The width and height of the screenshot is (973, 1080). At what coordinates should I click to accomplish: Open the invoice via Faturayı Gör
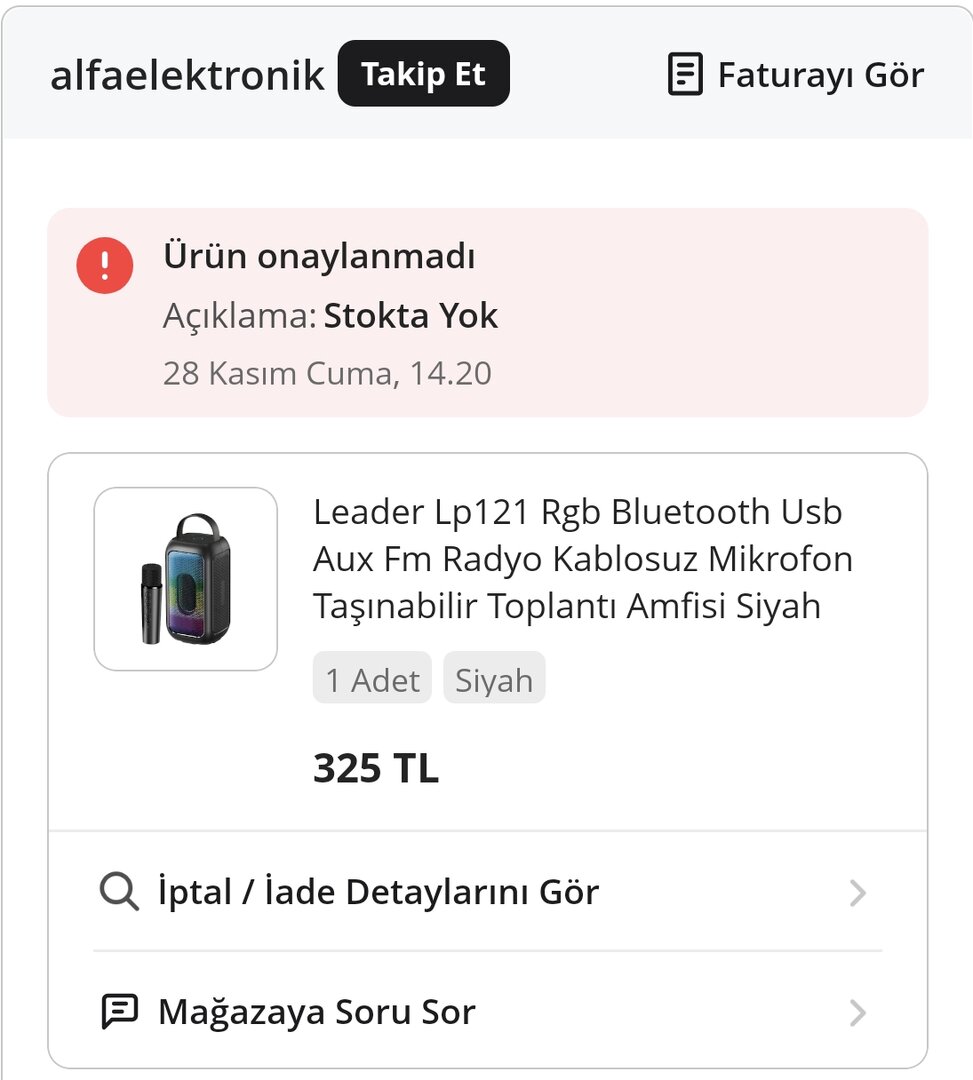(796, 75)
